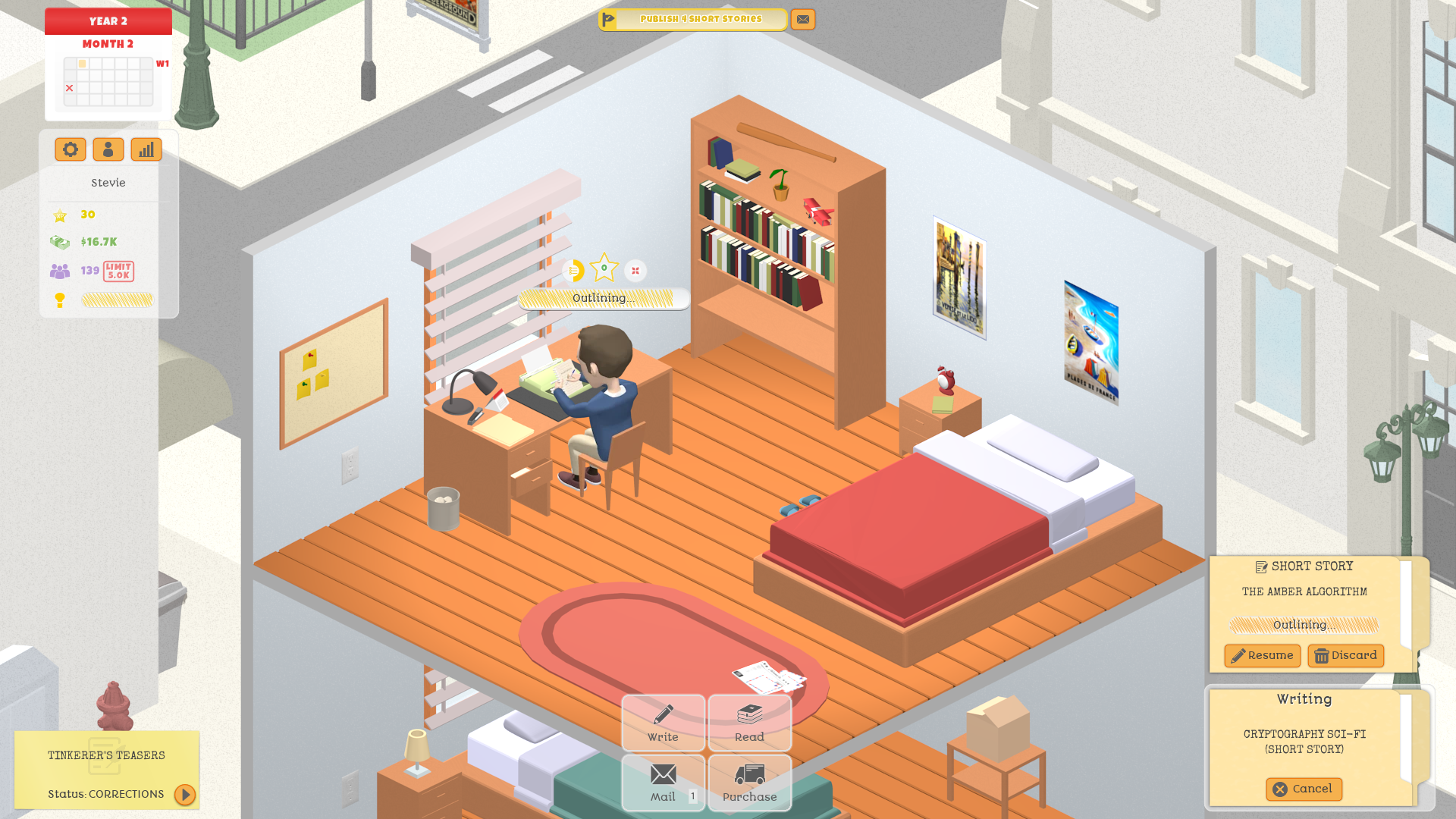This screenshot has height=819, width=1456.
Task: Continue Tinkerer's Teasers corrections
Action: point(185,794)
